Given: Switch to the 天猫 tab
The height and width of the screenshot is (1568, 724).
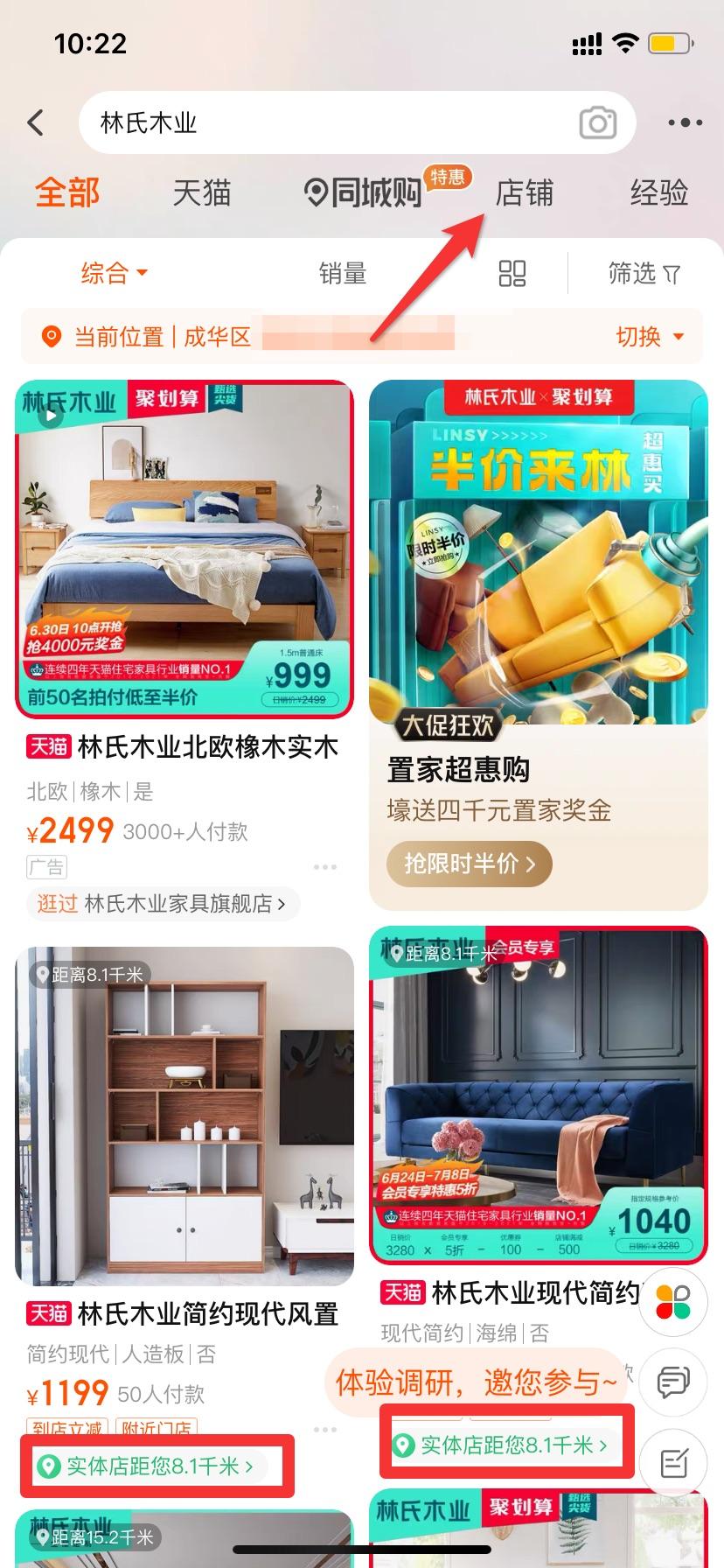Looking at the screenshot, I should pyautogui.click(x=199, y=193).
